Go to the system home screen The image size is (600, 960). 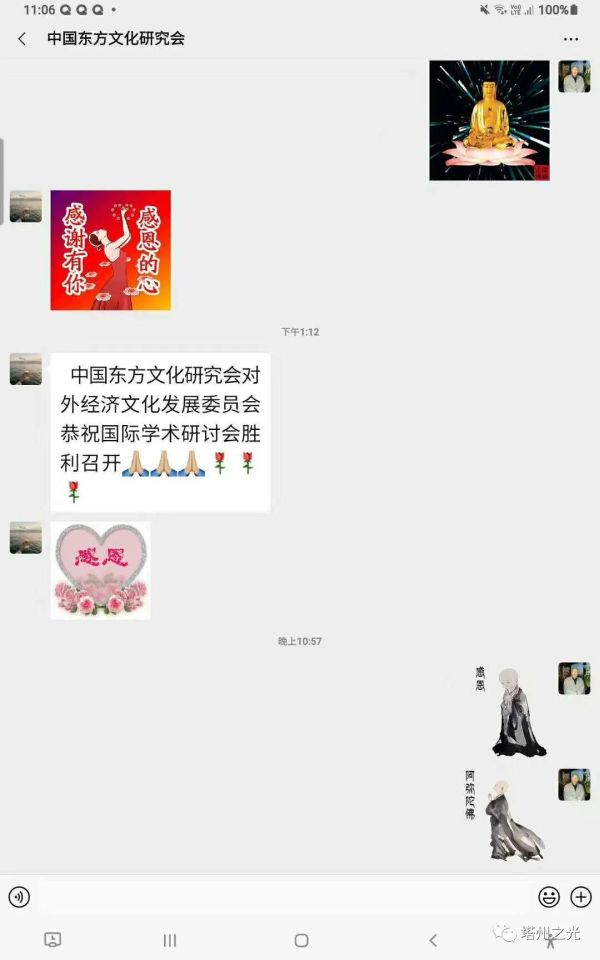point(301,940)
